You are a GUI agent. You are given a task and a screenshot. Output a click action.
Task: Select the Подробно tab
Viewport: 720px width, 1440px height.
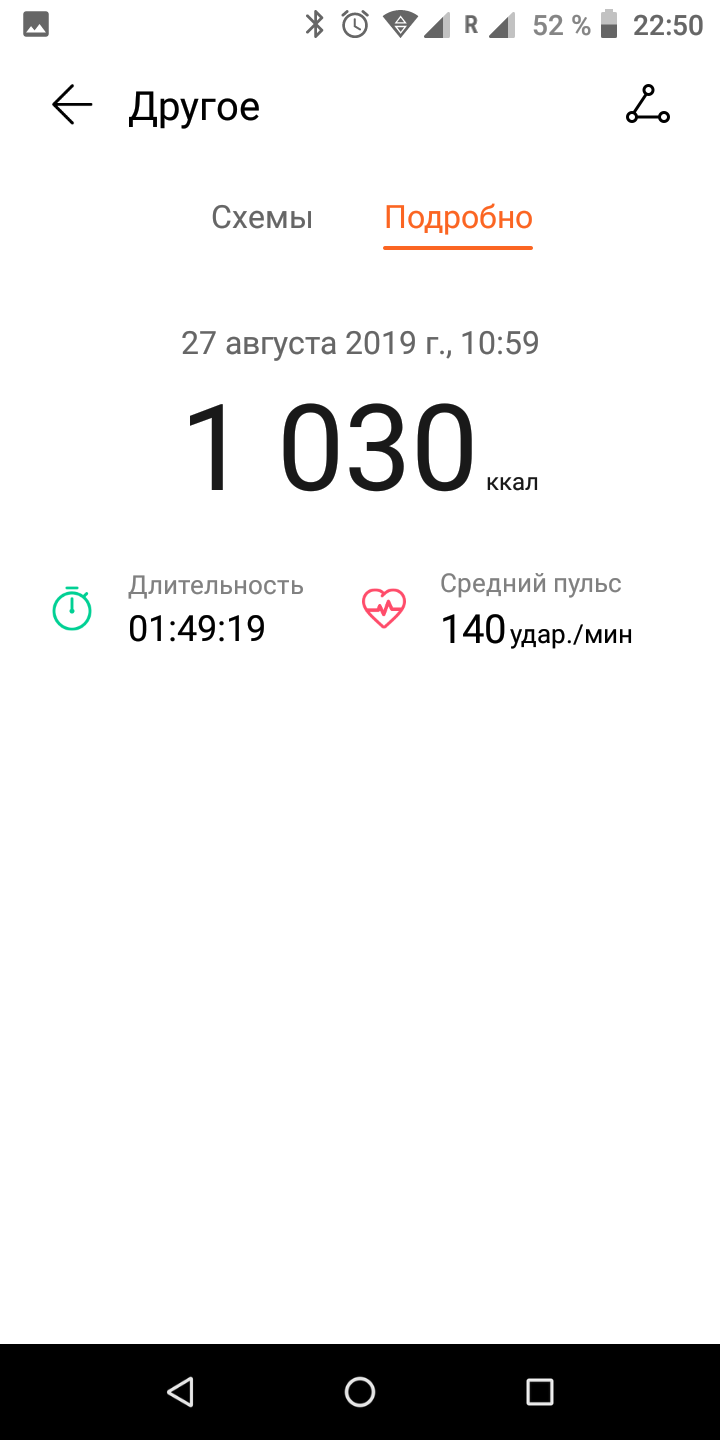[x=458, y=218]
